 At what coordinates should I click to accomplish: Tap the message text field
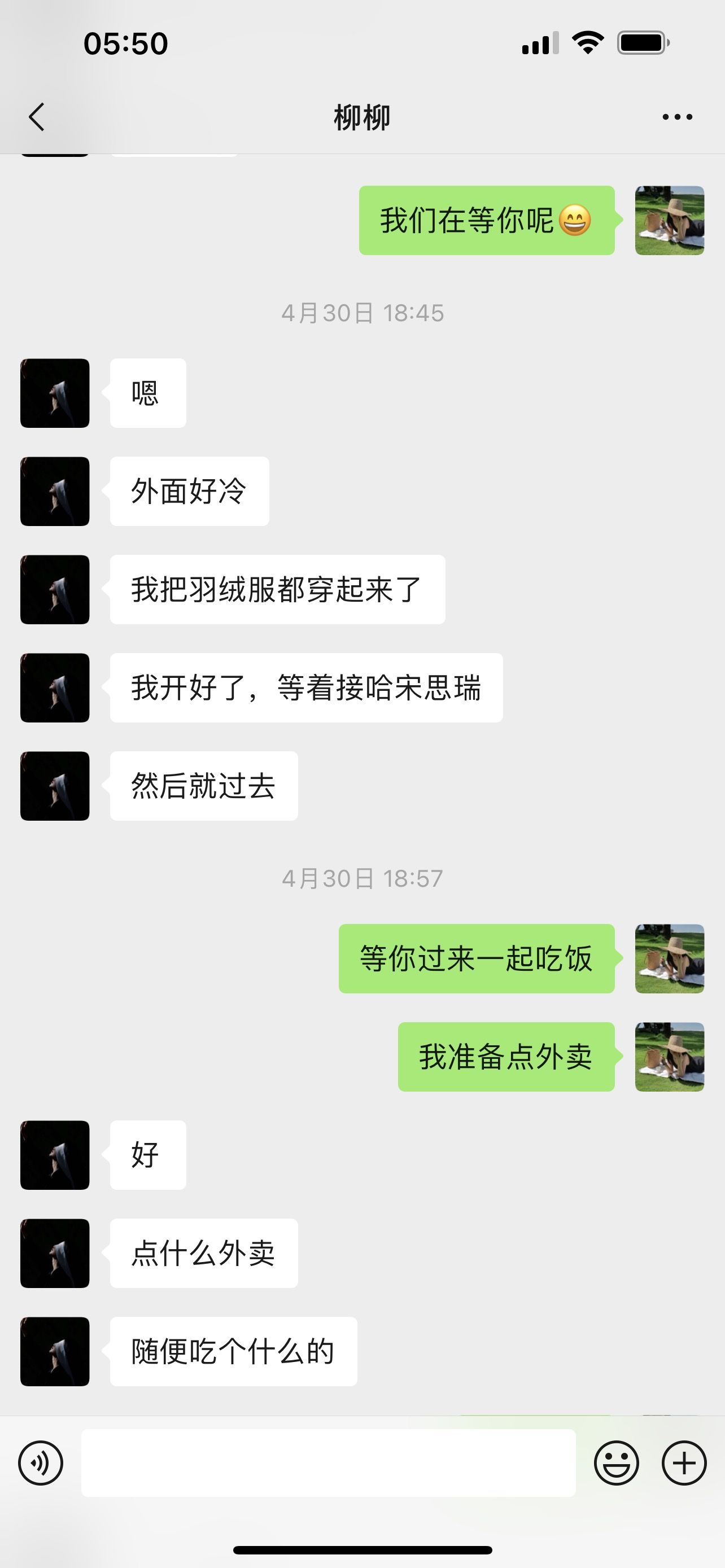328,1462
